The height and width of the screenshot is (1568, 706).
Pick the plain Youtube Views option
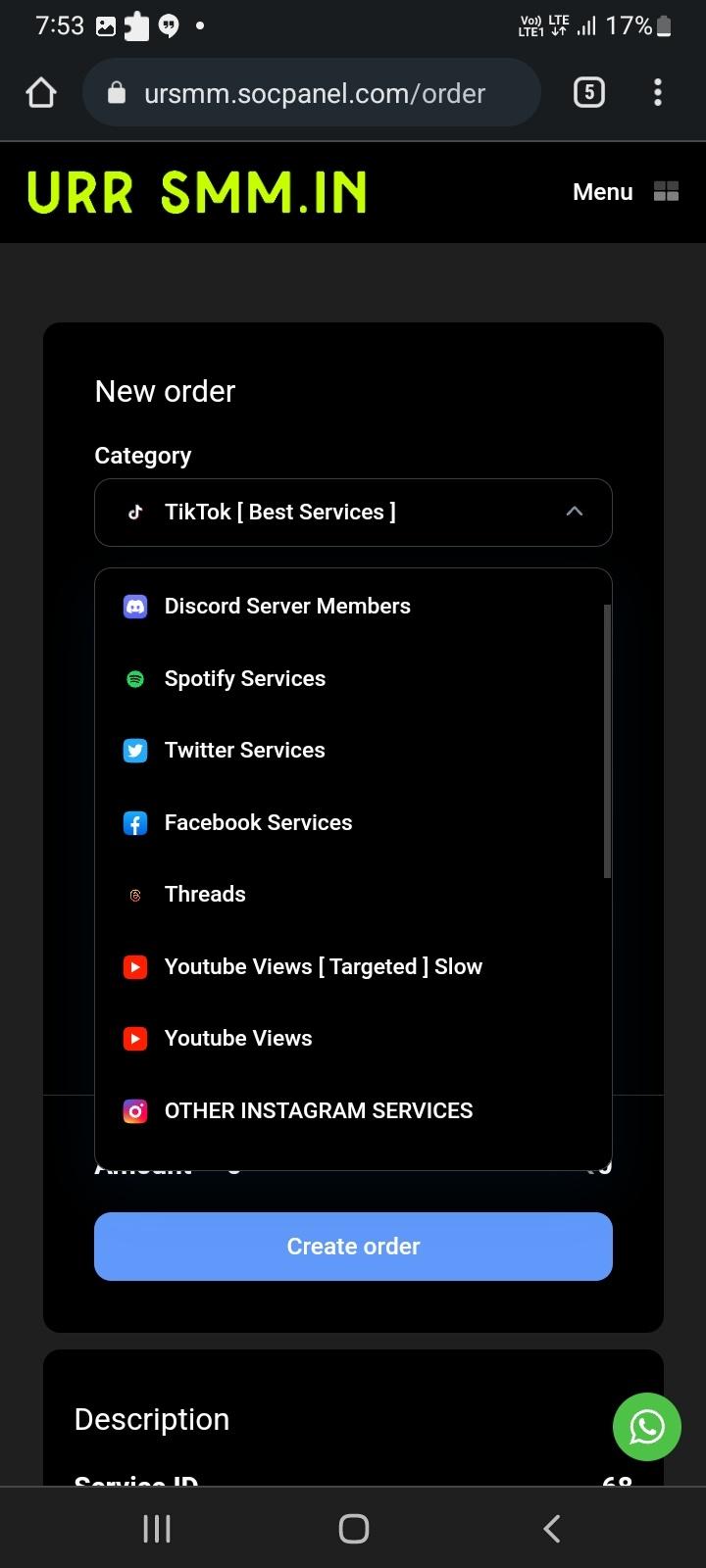(x=238, y=1038)
